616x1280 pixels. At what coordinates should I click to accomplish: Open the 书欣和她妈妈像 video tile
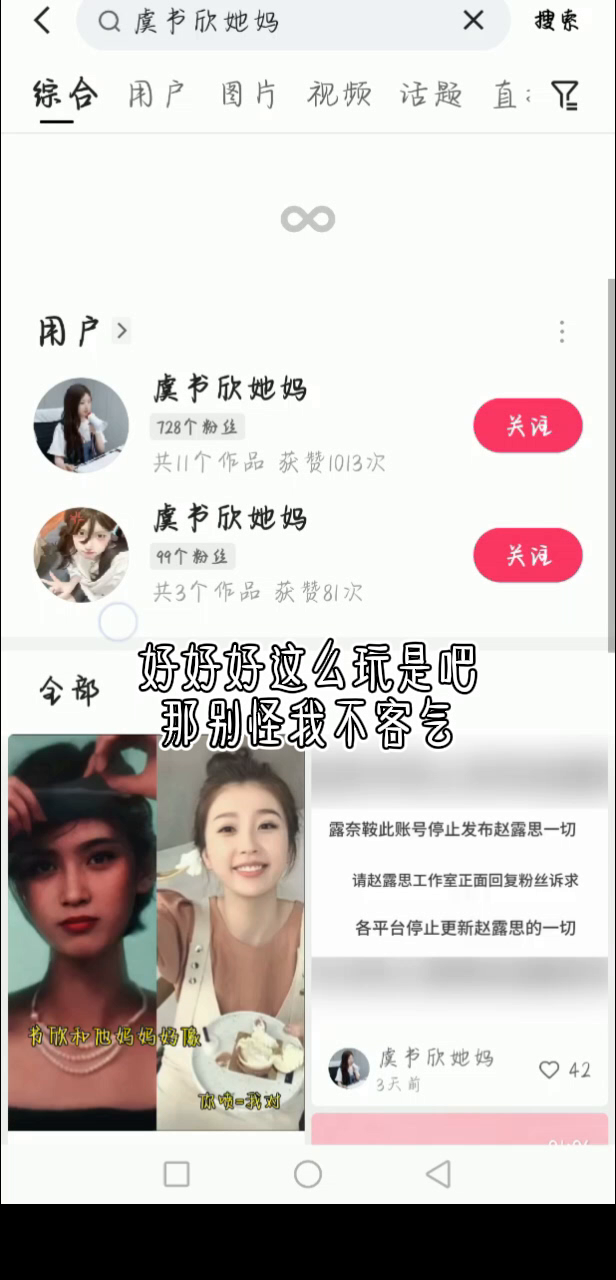[x=156, y=930]
